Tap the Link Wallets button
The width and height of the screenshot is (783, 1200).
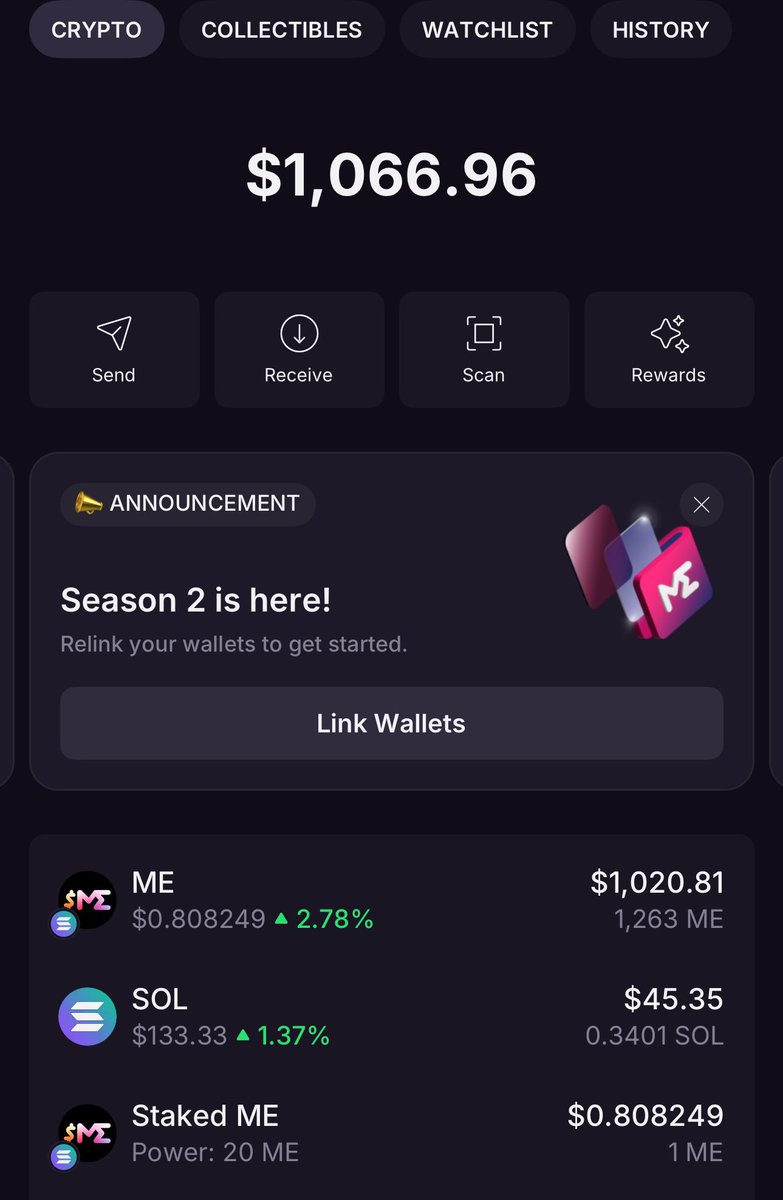pyautogui.click(x=391, y=723)
